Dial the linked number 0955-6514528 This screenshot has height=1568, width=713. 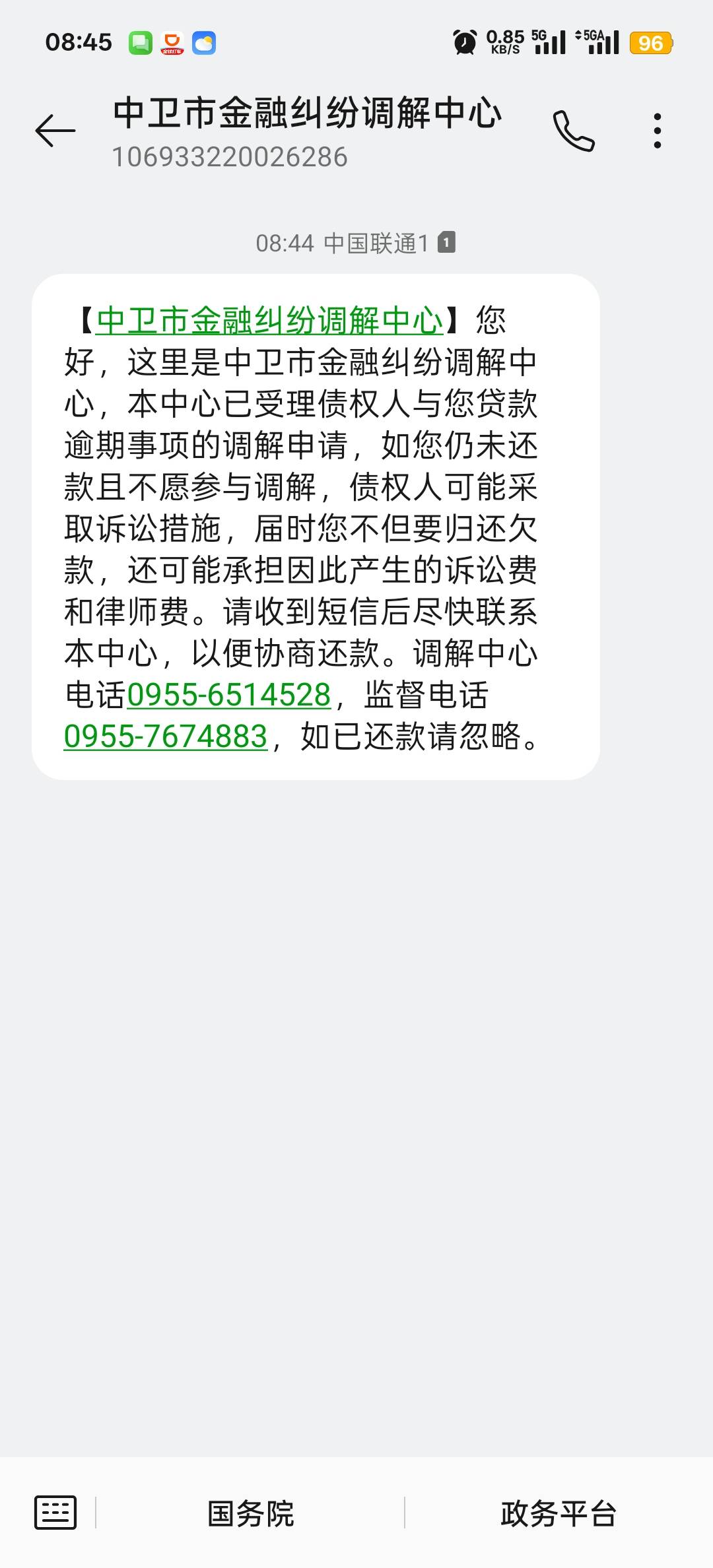tap(229, 695)
